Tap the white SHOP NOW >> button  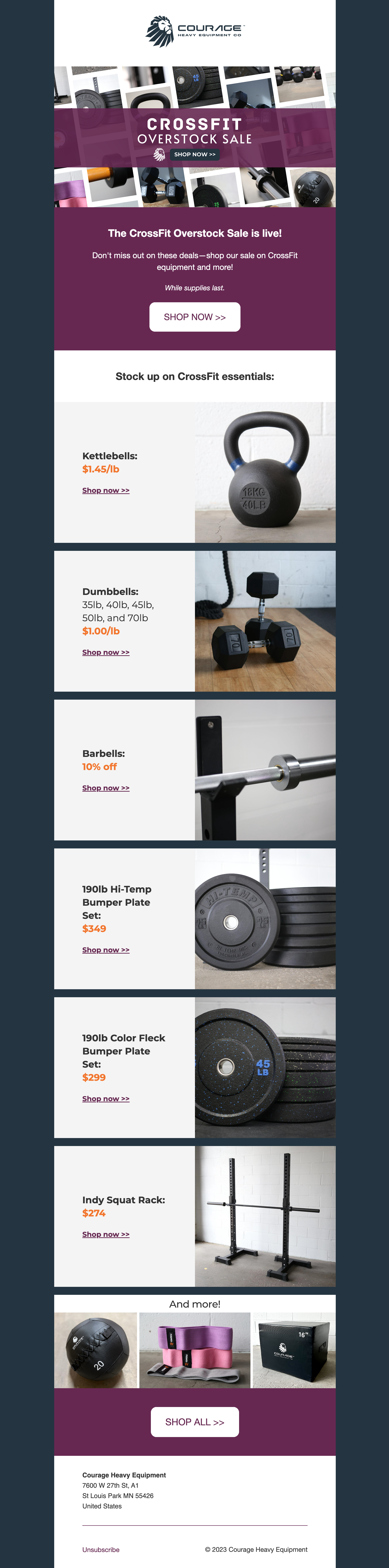coord(195,317)
